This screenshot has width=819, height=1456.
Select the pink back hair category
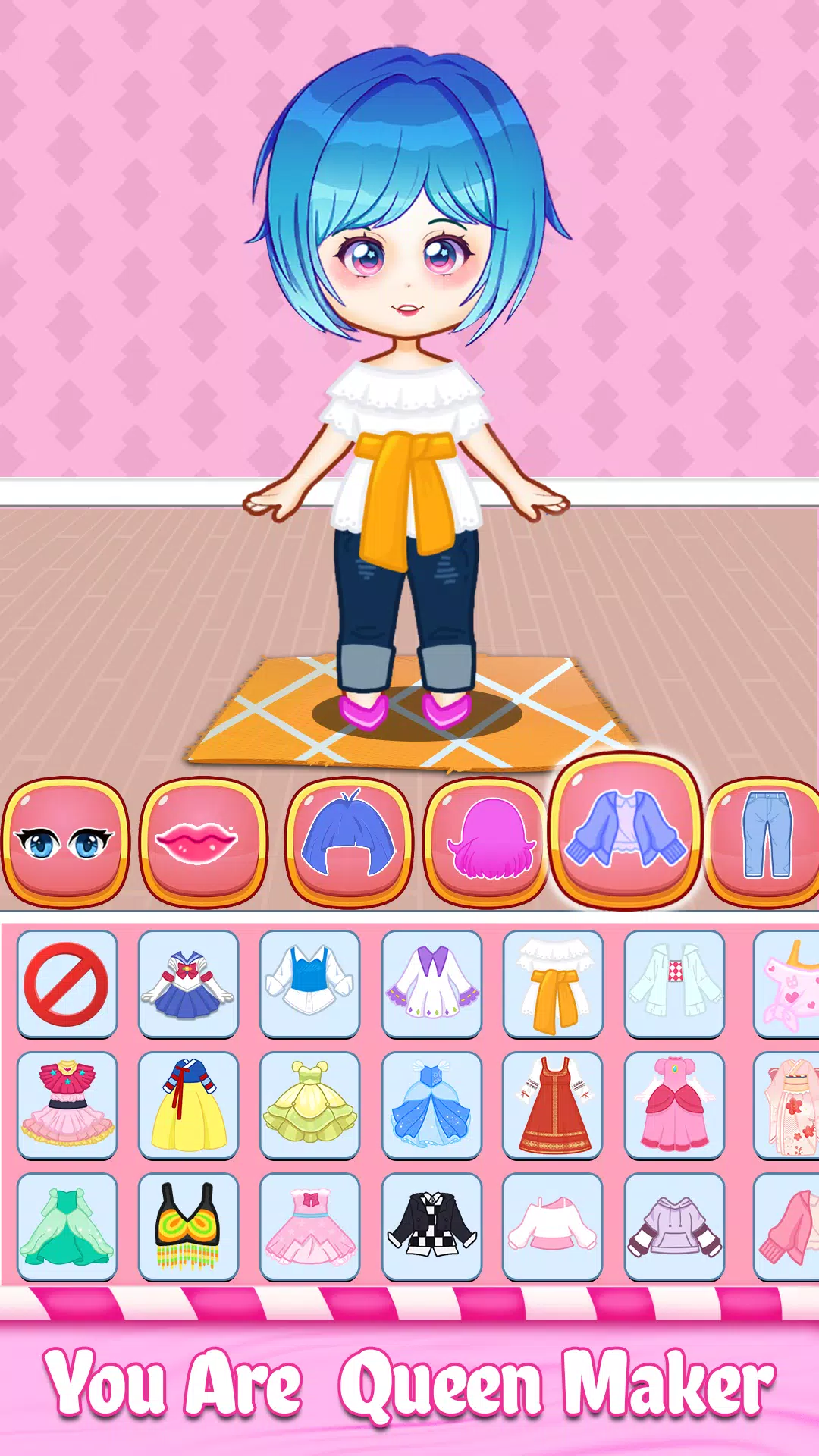[487, 842]
